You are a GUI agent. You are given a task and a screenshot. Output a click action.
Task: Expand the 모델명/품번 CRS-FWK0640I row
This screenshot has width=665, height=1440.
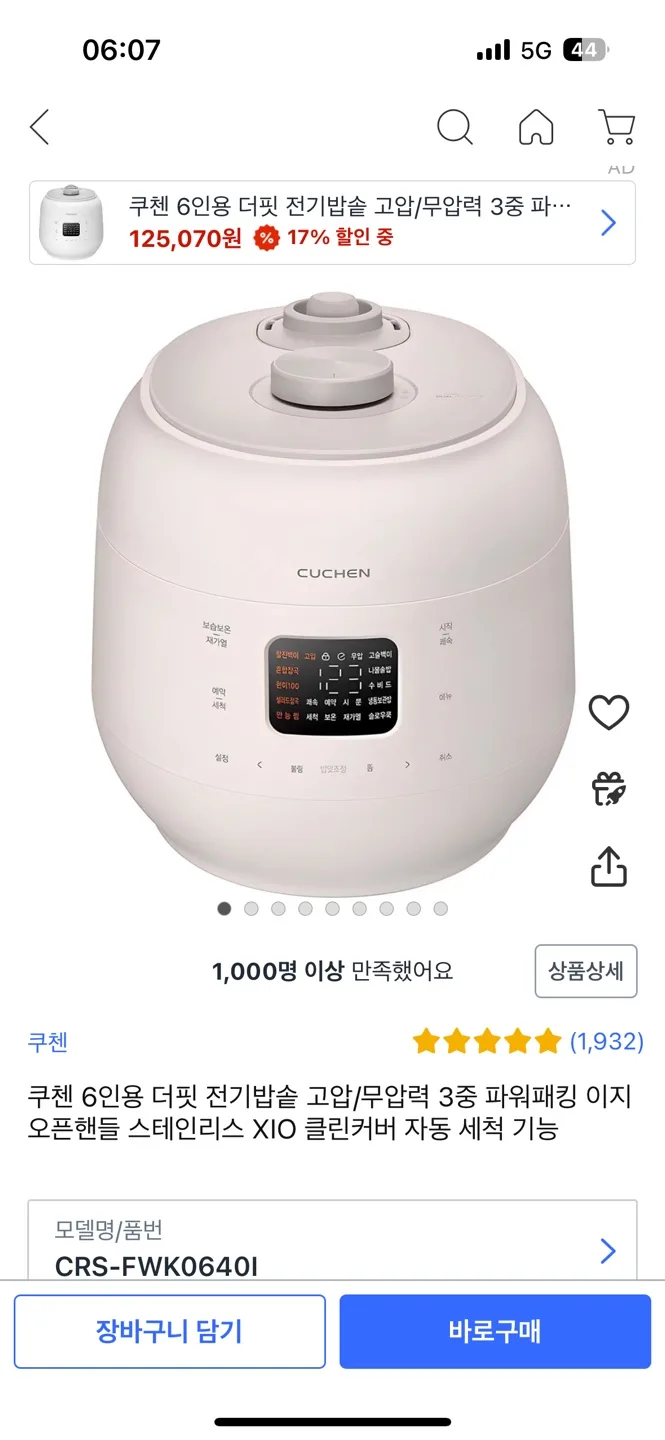coord(332,1249)
